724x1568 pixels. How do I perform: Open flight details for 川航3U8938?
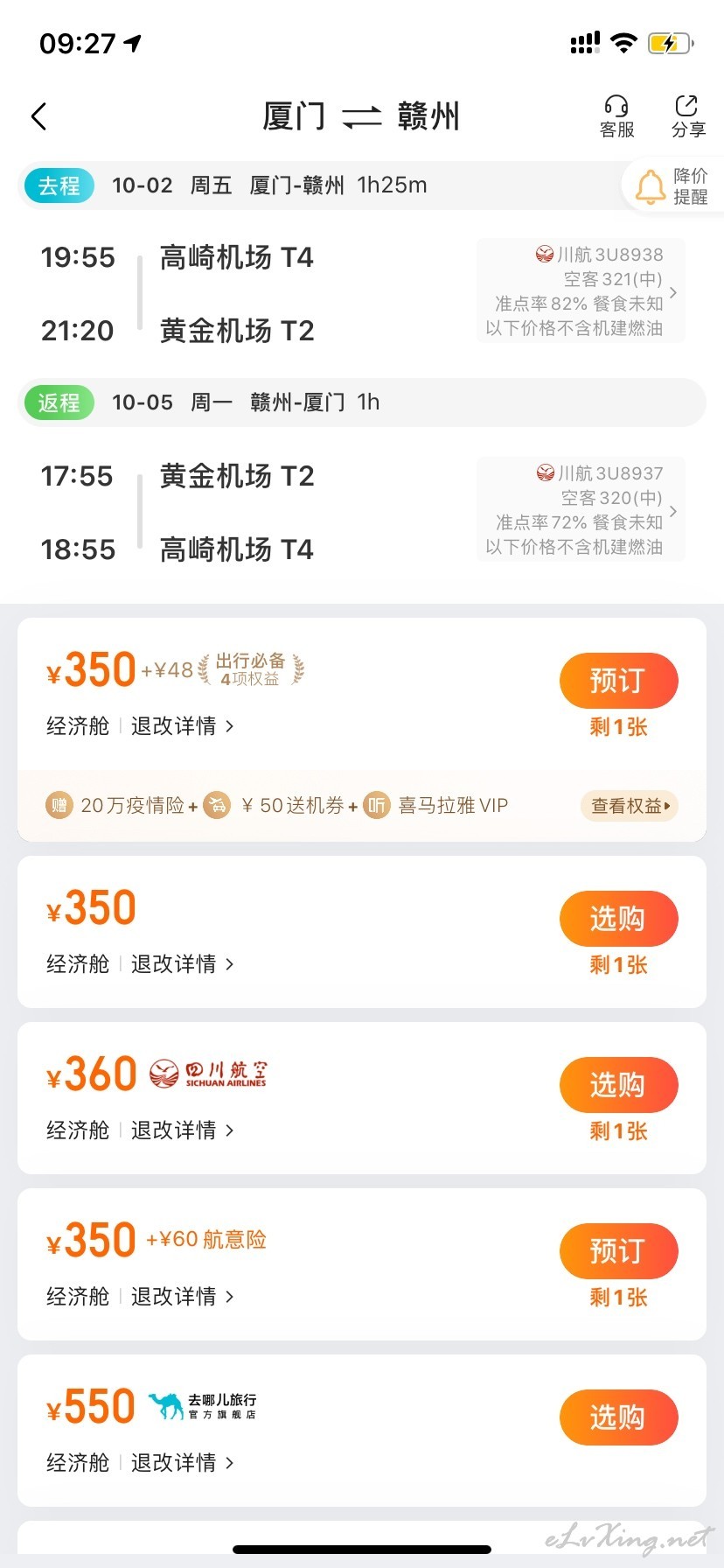pos(581,291)
